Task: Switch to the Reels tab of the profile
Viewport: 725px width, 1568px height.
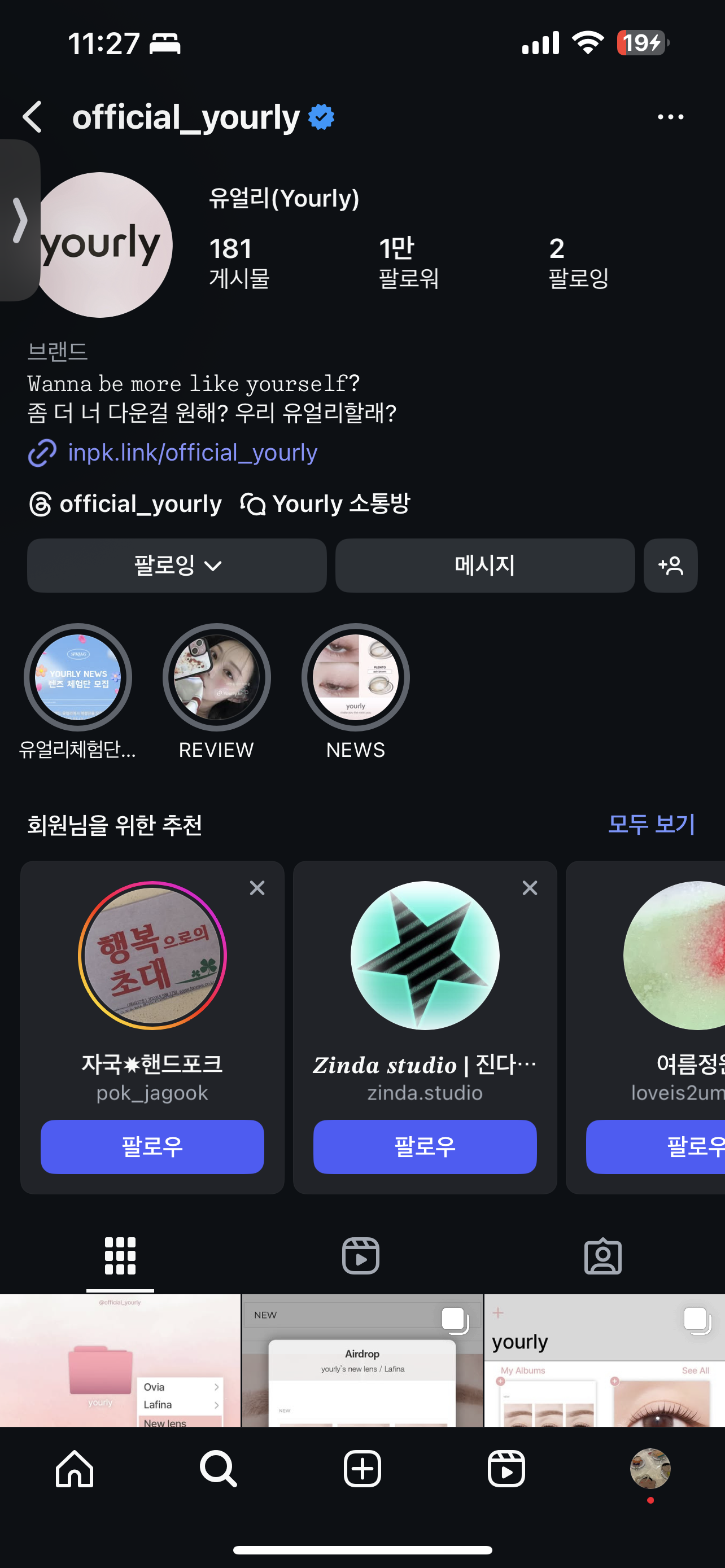Action: [361, 1256]
